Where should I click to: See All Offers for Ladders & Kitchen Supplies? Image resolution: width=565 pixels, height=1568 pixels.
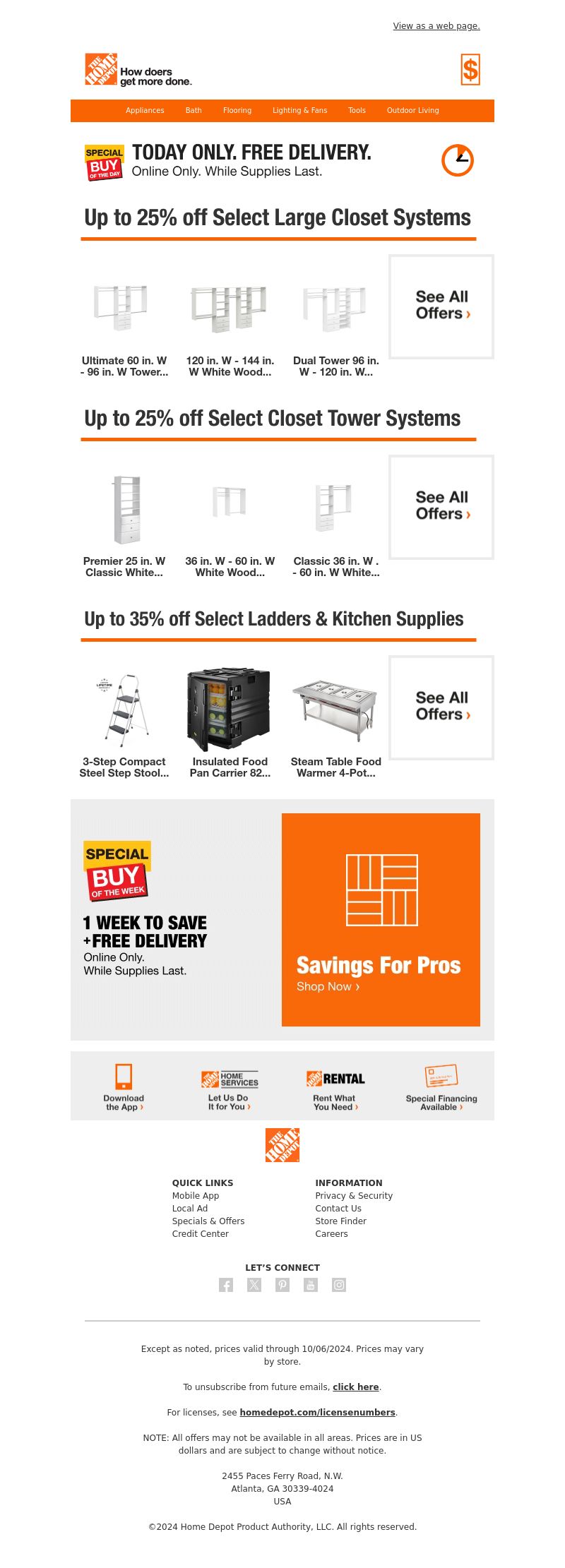[441, 707]
